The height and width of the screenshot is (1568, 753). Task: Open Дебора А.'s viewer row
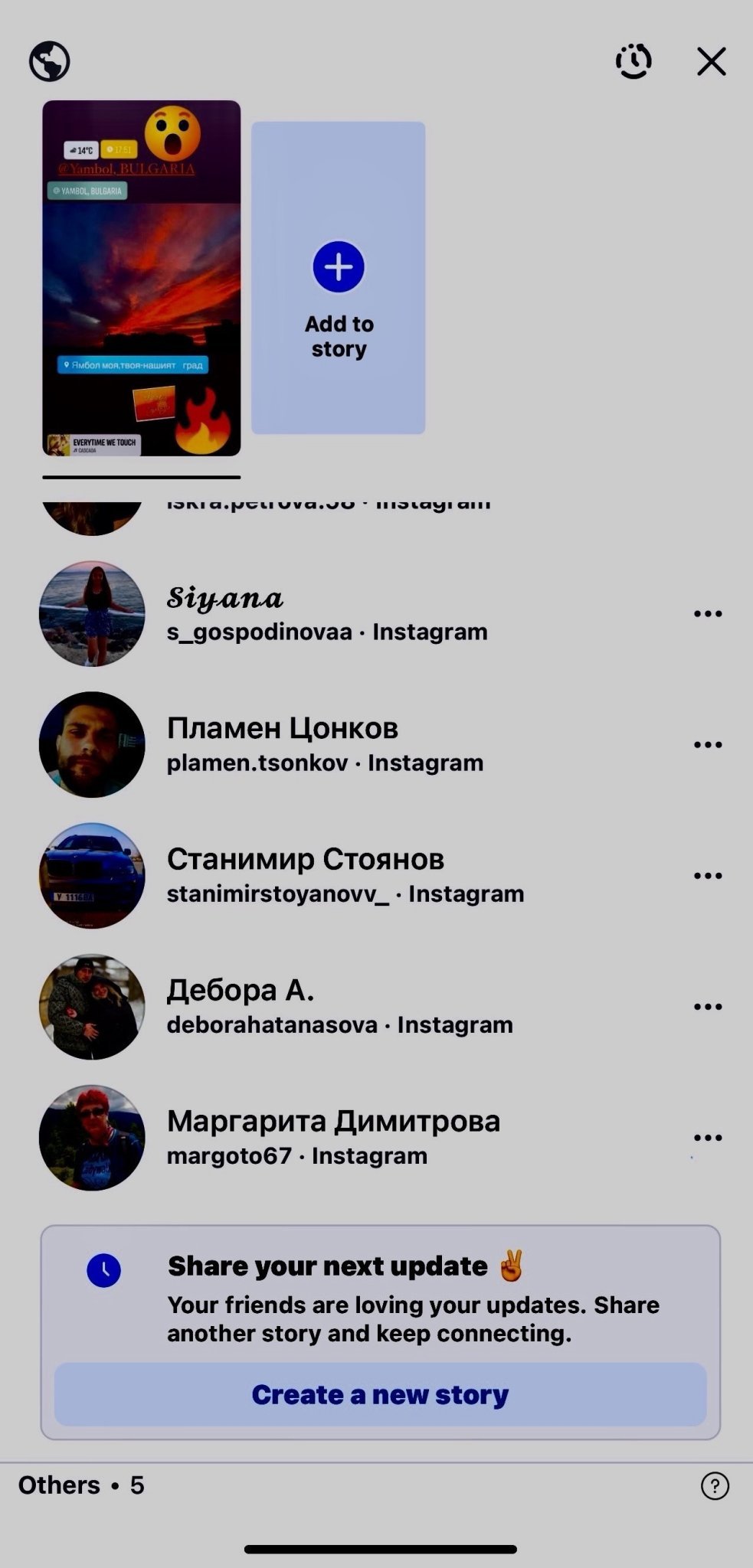click(339, 1006)
